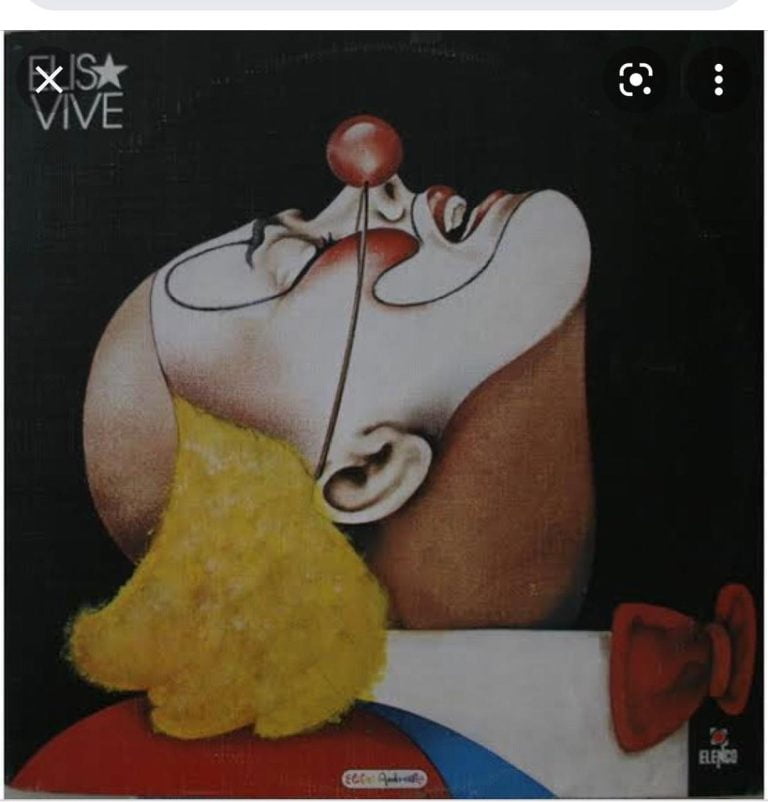Search this image with Google Lens
The height and width of the screenshot is (802, 768).
pos(636,80)
